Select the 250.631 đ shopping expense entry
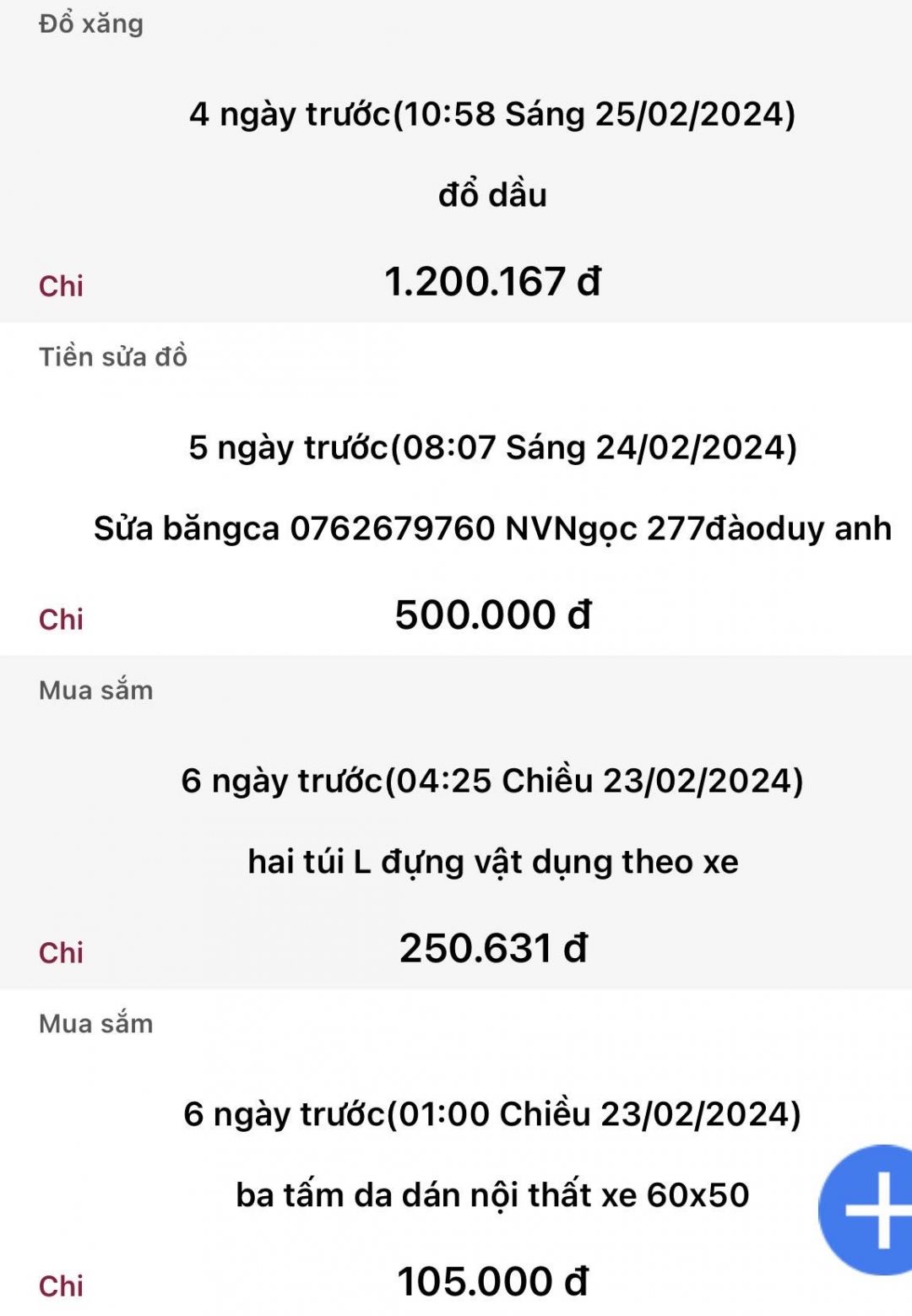Viewport: 912px width, 1316px height. (x=492, y=947)
